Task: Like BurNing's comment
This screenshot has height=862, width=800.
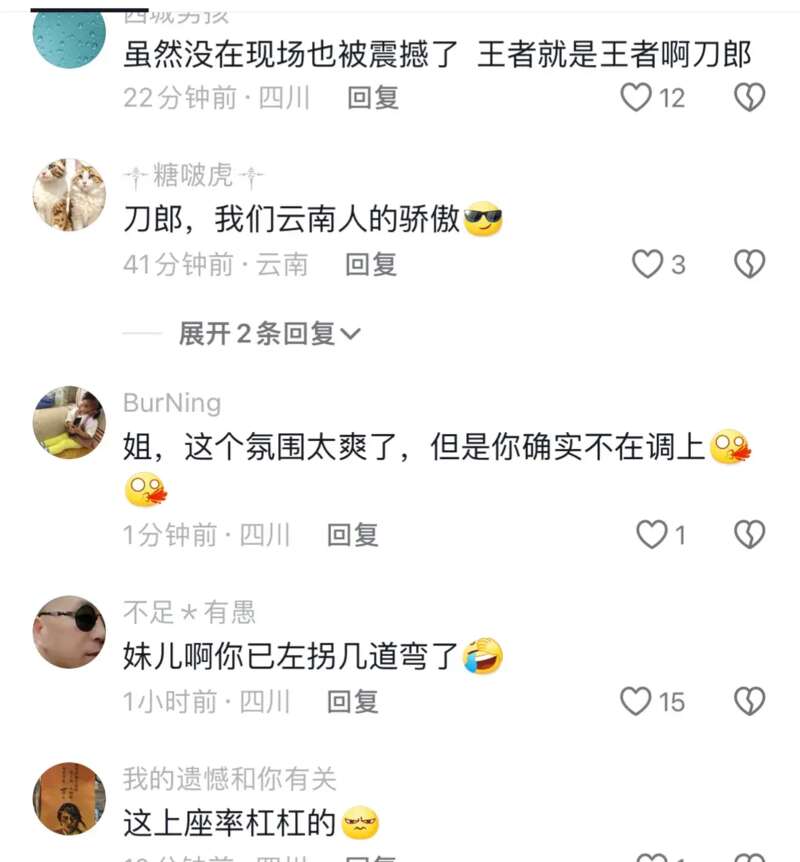Action: [x=652, y=535]
